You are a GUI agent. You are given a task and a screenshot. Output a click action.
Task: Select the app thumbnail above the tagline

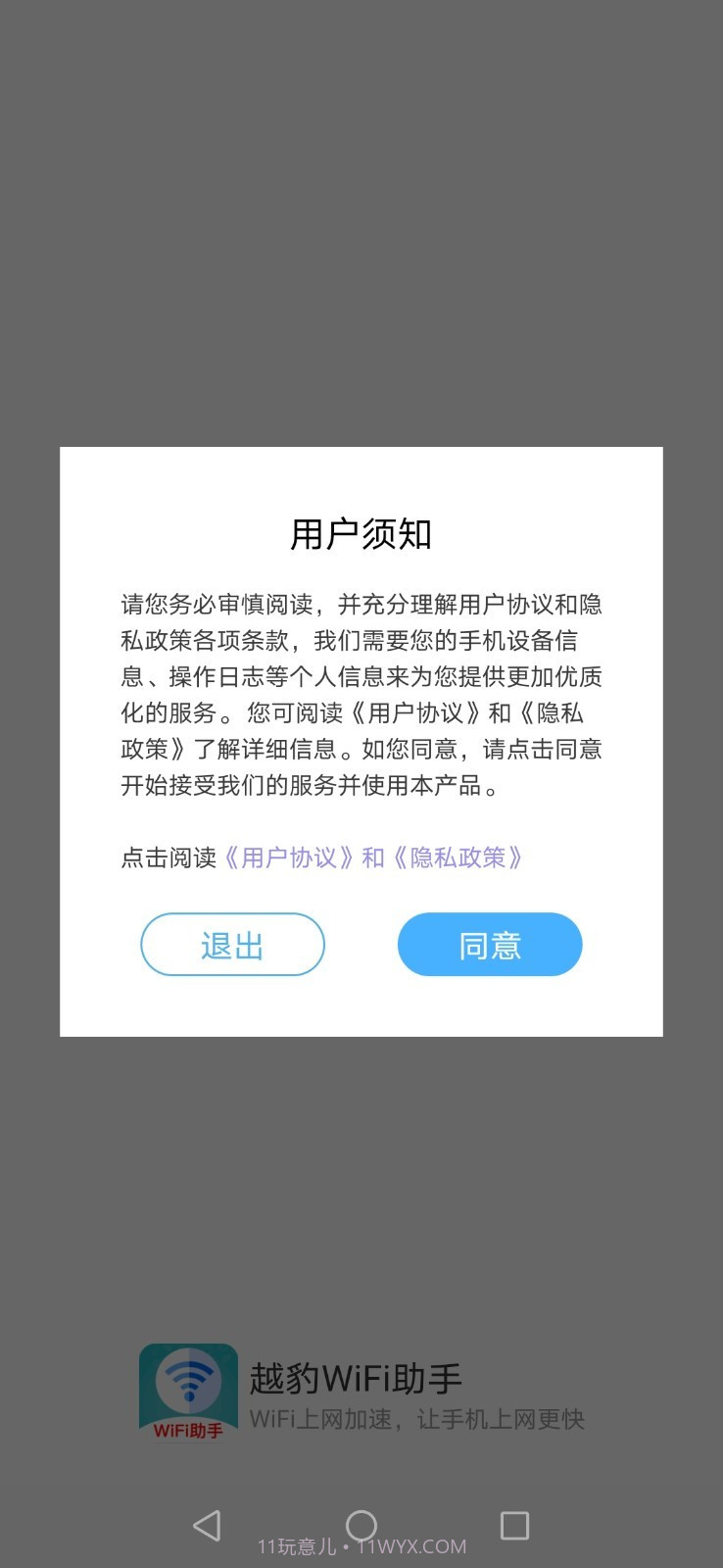[x=188, y=1393]
